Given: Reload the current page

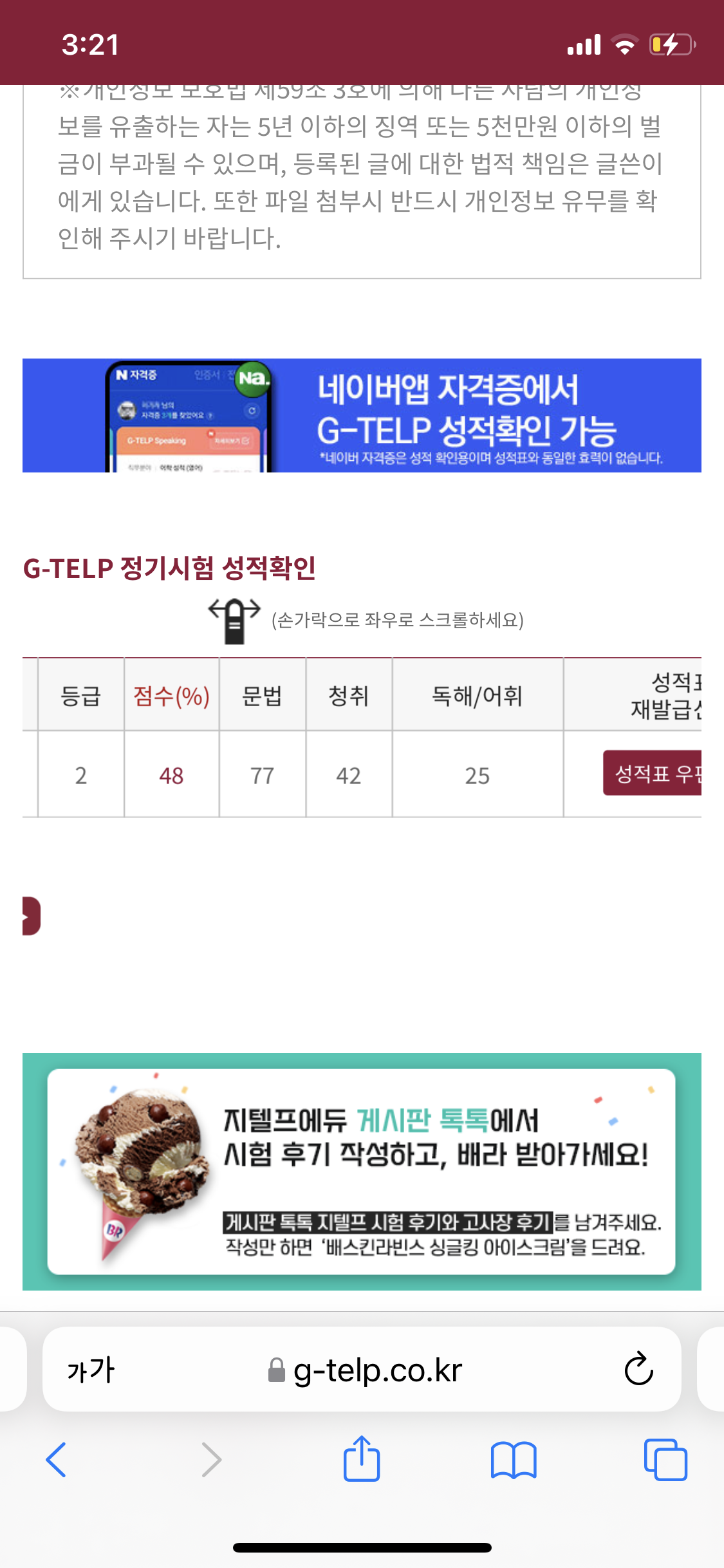Looking at the screenshot, I should pos(638,1369).
